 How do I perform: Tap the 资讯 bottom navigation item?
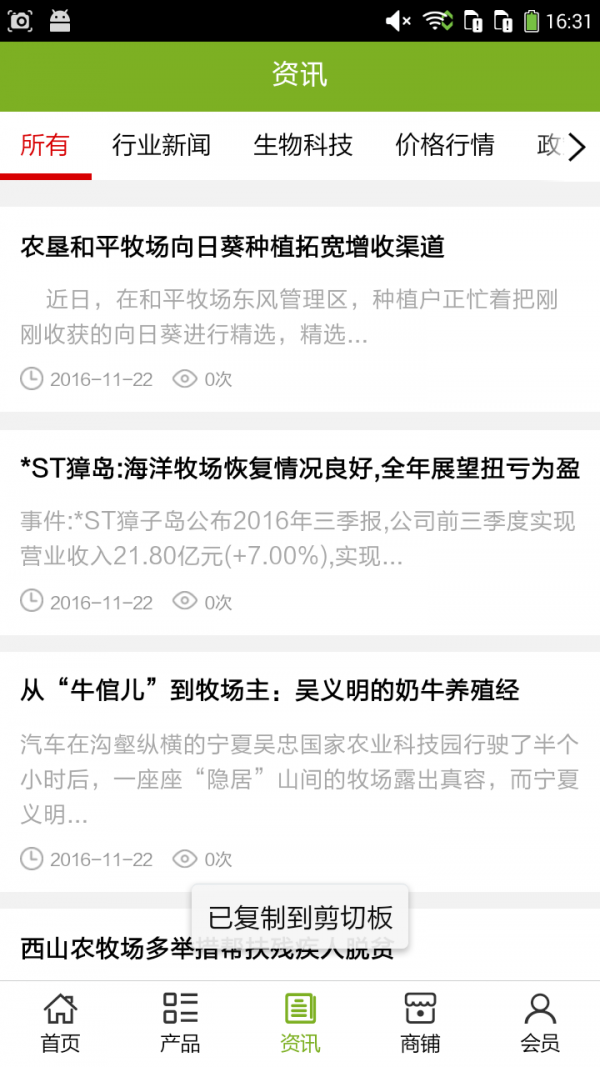(x=300, y=1023)
